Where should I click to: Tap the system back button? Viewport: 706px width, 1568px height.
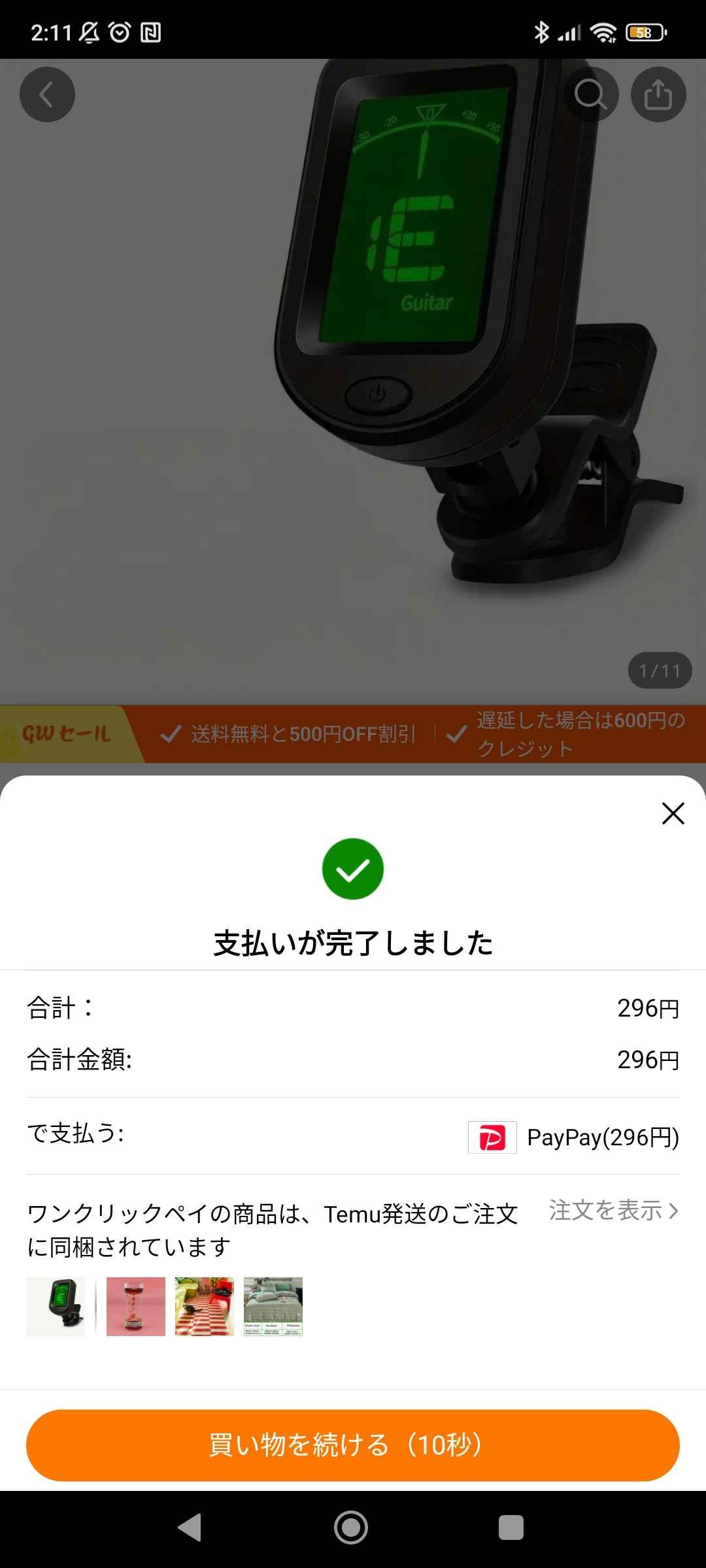pyautogui.click(x=190, y=1527)
